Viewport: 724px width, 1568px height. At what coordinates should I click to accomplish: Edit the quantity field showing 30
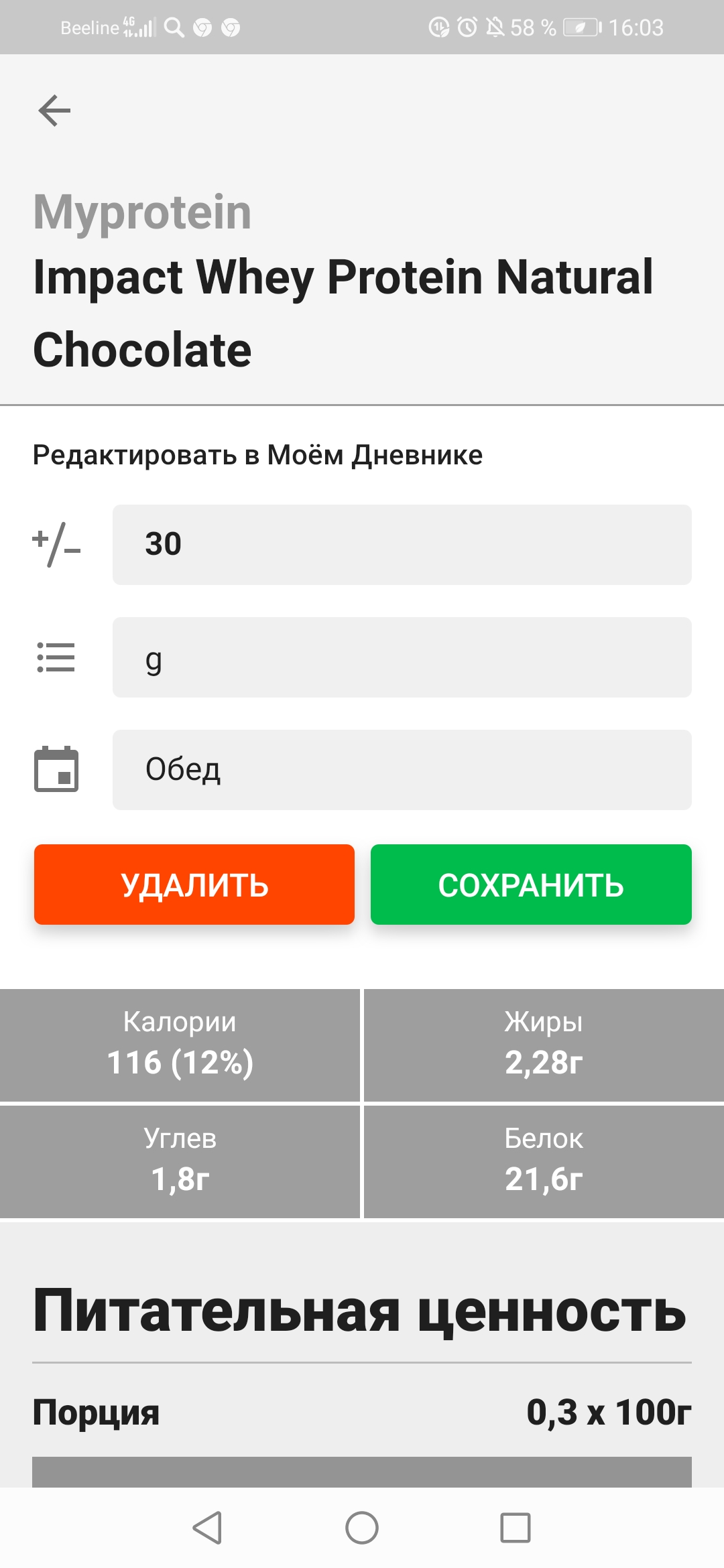[402, 544]
